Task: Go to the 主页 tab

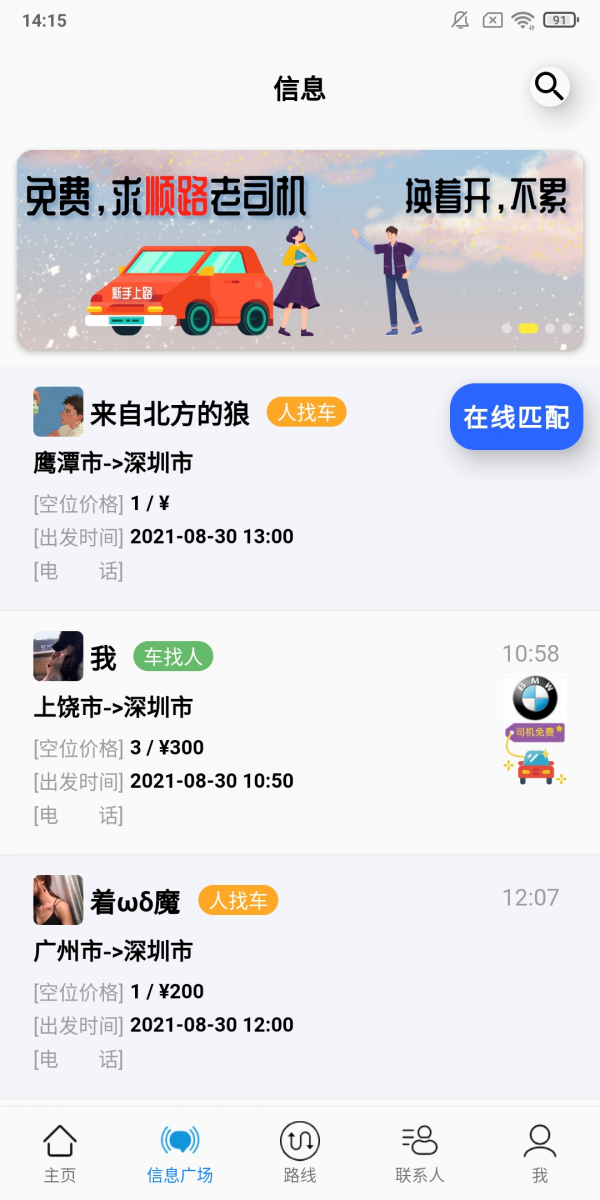Action: point(60,1153)
